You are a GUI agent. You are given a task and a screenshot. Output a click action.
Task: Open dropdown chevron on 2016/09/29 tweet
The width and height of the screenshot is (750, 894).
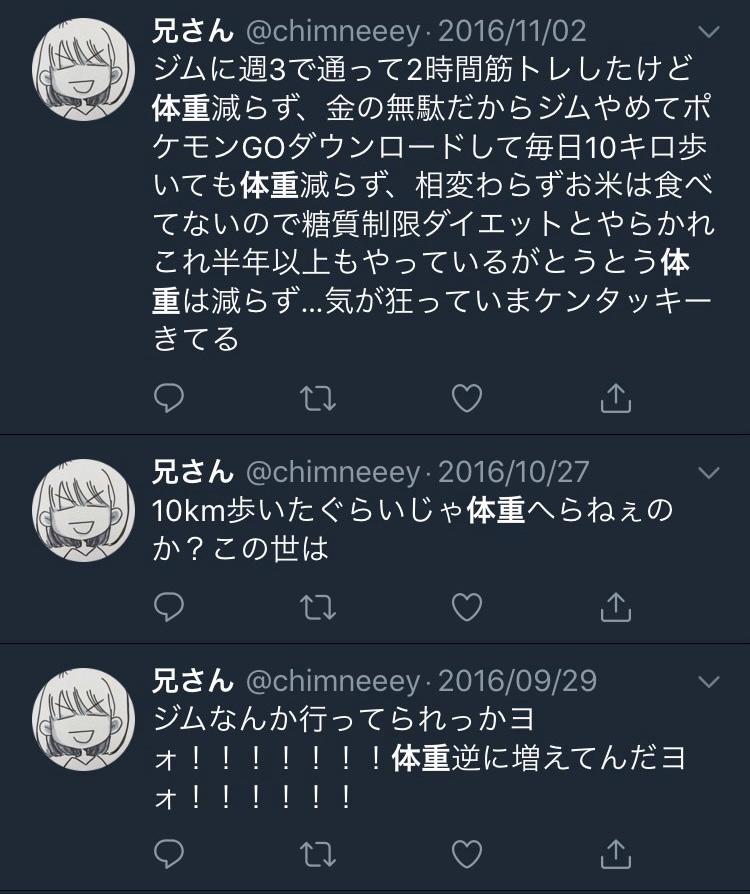pyautogui.click(x=708, y=682)
